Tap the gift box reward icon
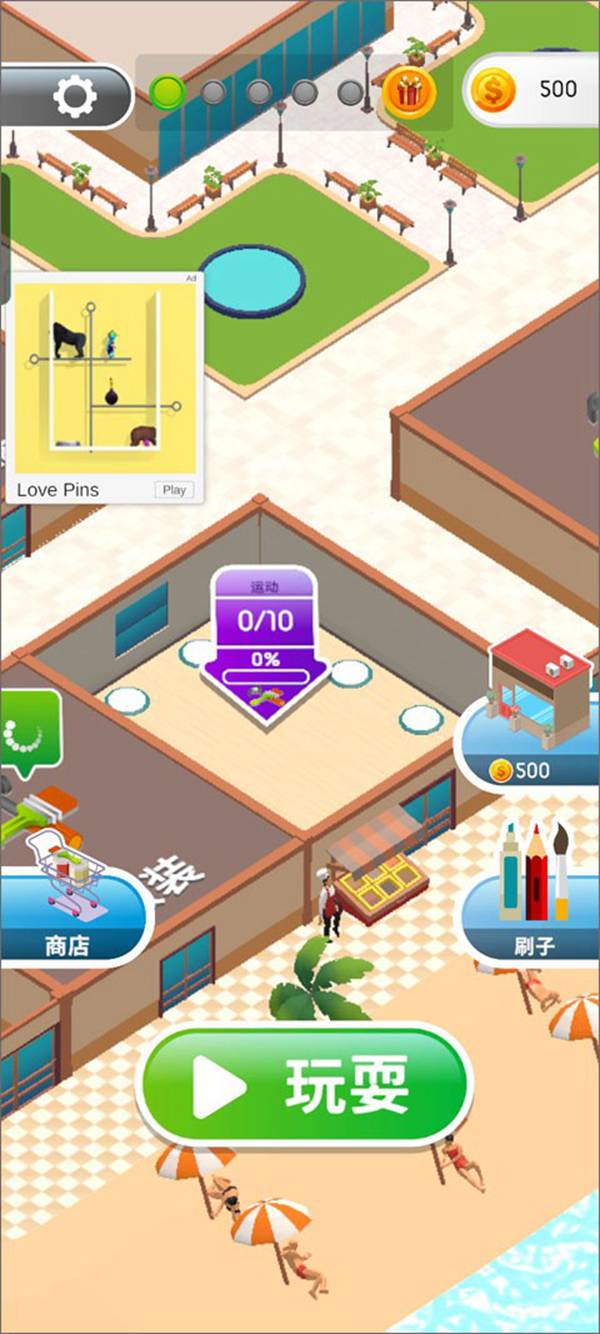This screenshot has height=1334, width=600. 409,93
